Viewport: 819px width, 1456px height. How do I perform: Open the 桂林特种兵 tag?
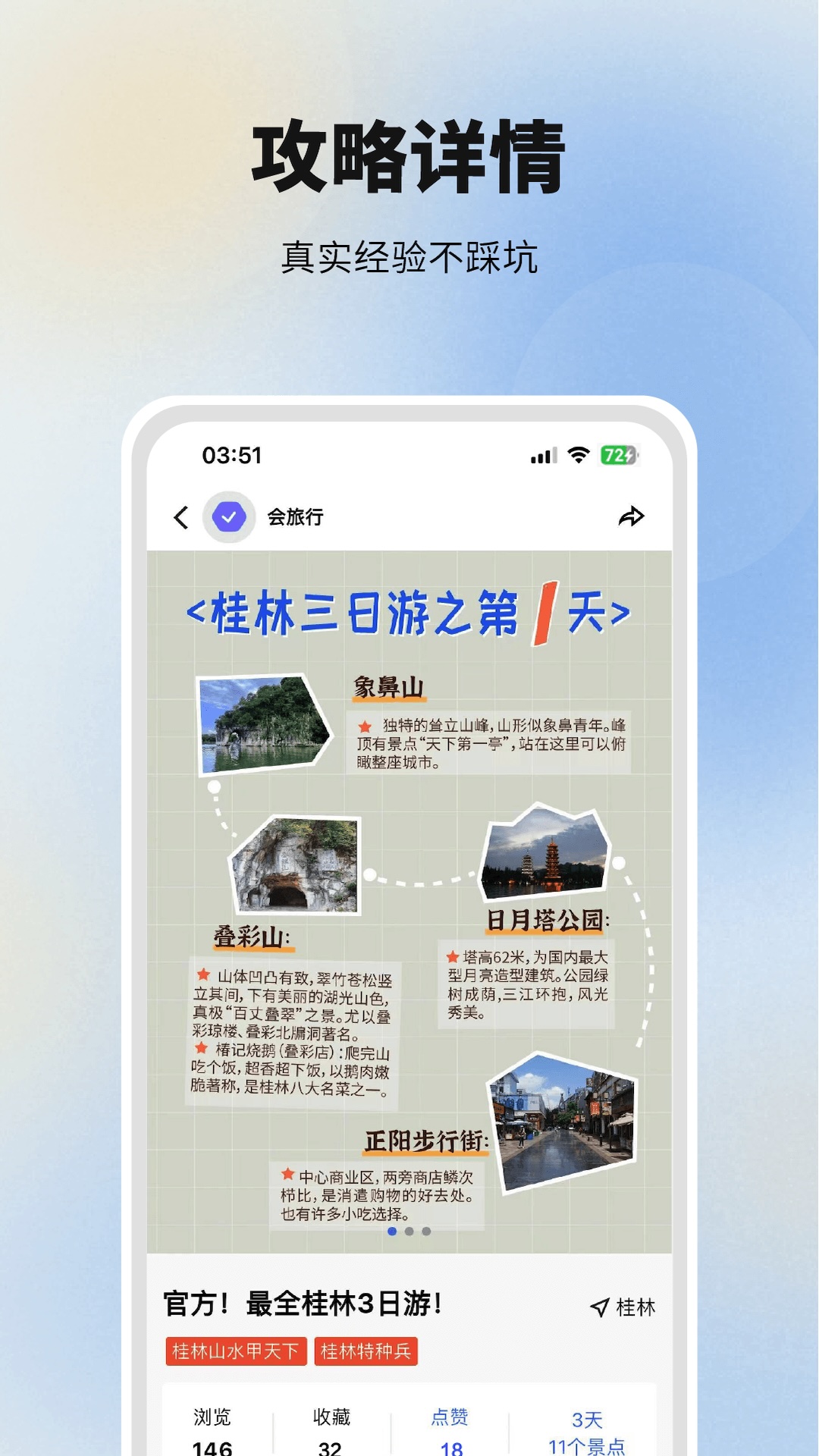(x=366, y=1352)
